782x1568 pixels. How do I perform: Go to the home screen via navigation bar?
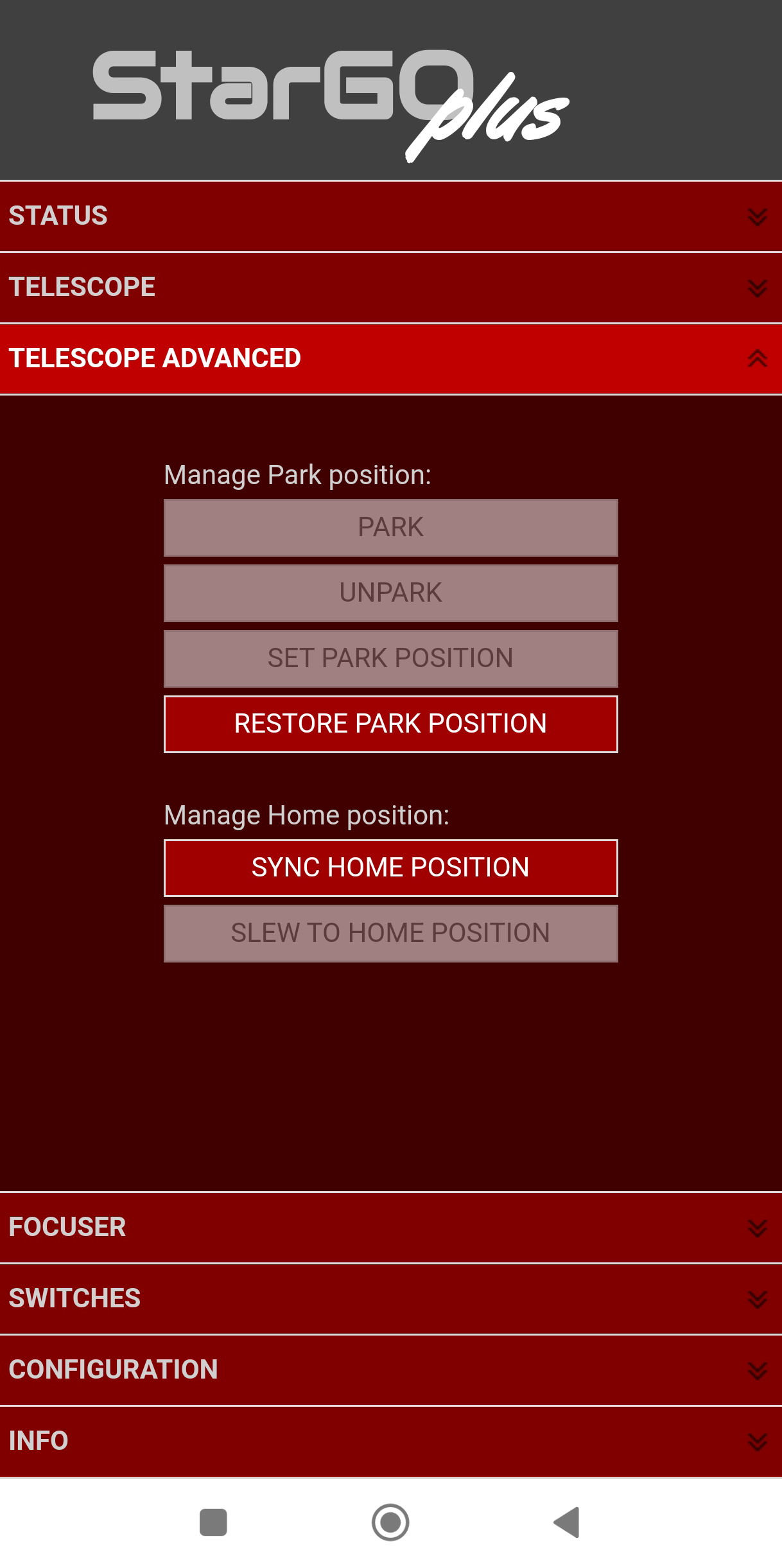click(390, 1522)
